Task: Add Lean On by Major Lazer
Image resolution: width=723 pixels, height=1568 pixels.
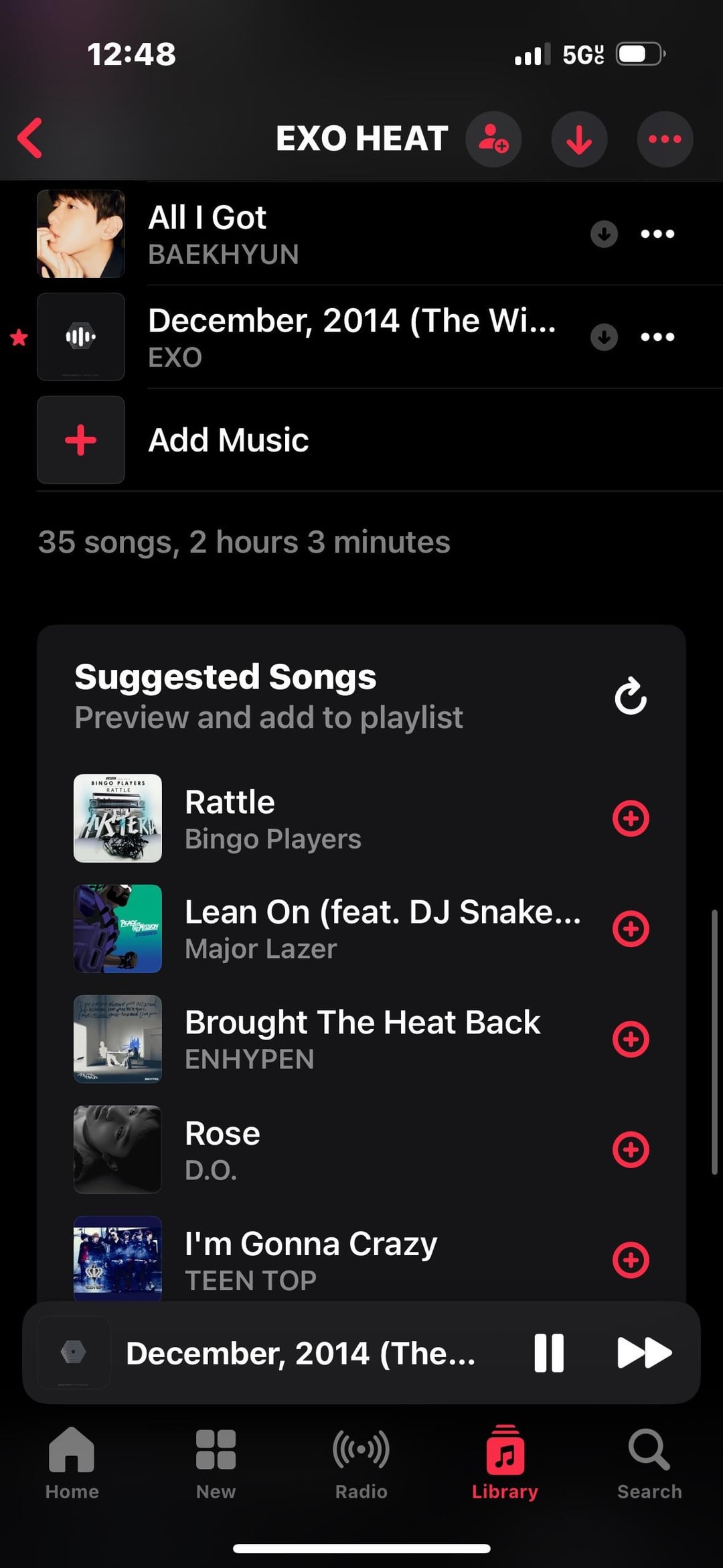Action: click(x=631, y=929)
